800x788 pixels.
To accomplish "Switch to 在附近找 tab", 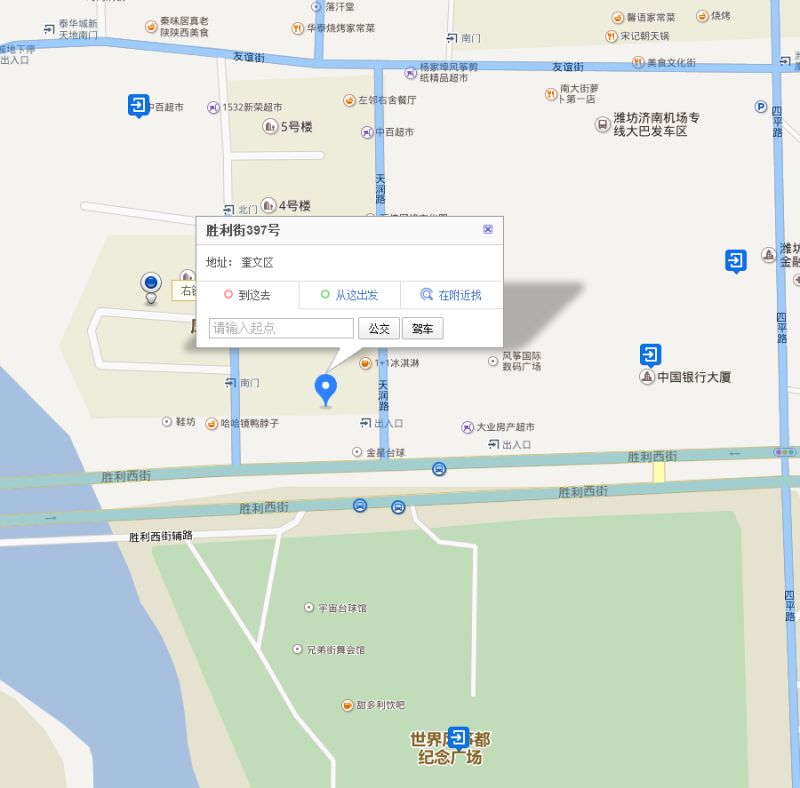I will click(x=451, y=295).
